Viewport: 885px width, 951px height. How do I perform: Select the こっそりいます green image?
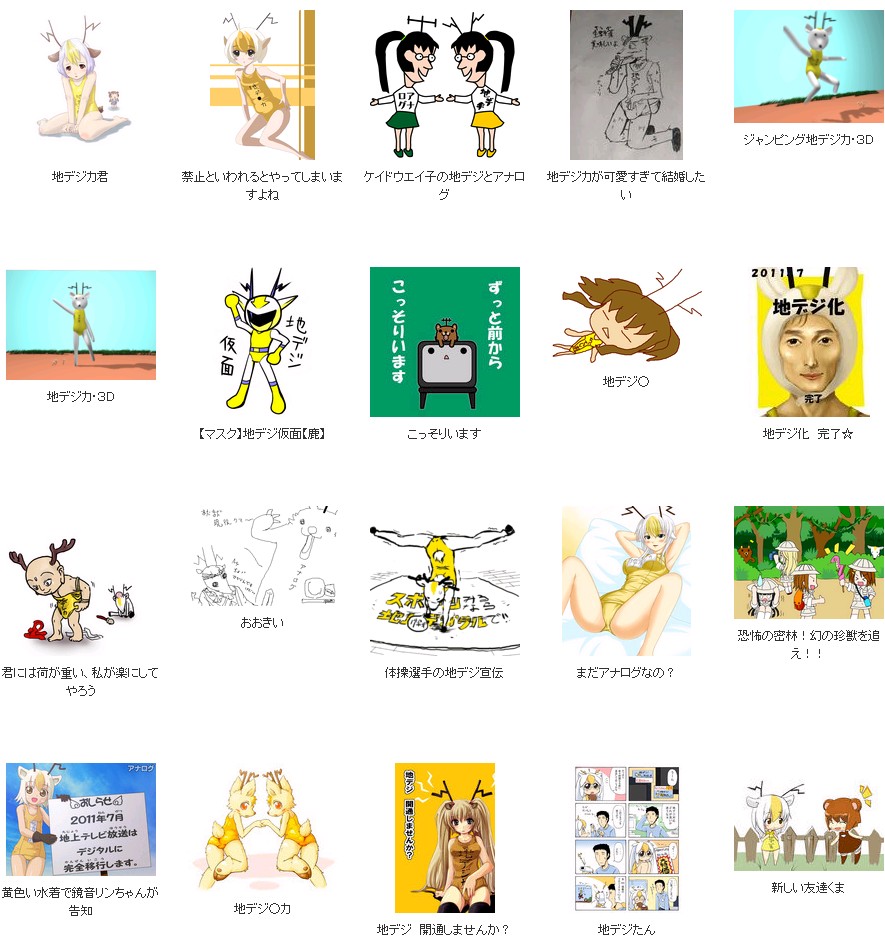pyautogui.click(x=444, y=342)
